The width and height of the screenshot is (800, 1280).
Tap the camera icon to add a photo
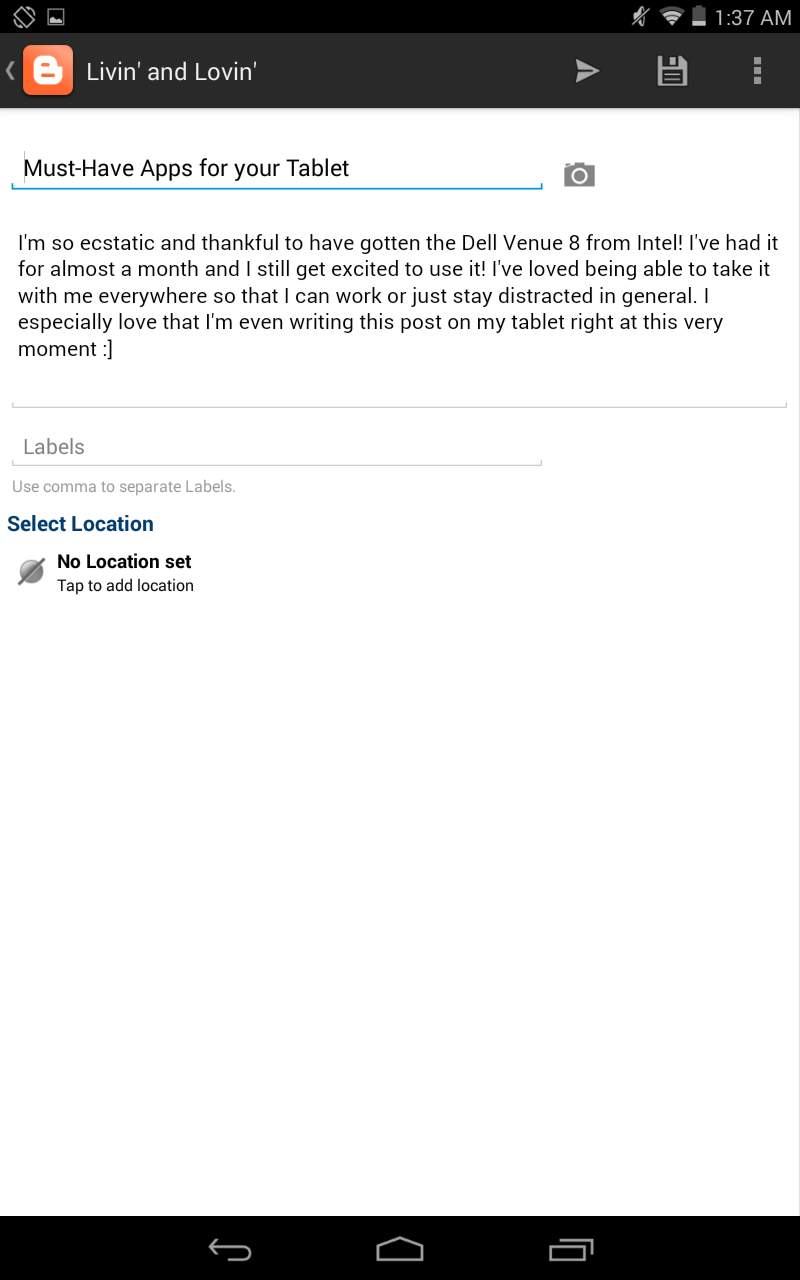(x=579, y=175)
